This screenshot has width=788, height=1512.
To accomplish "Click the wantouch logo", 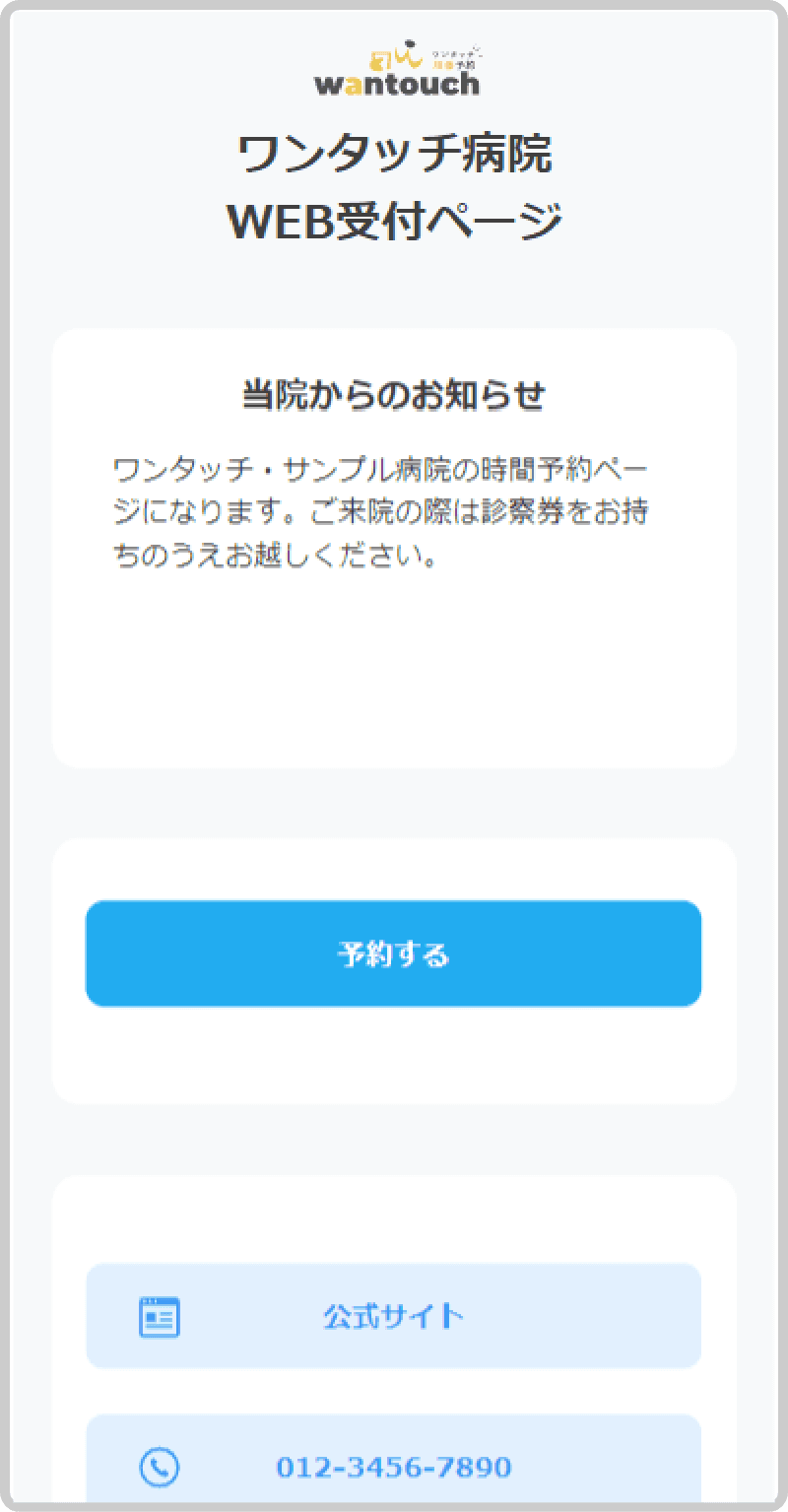I will (x=395, y=69).
